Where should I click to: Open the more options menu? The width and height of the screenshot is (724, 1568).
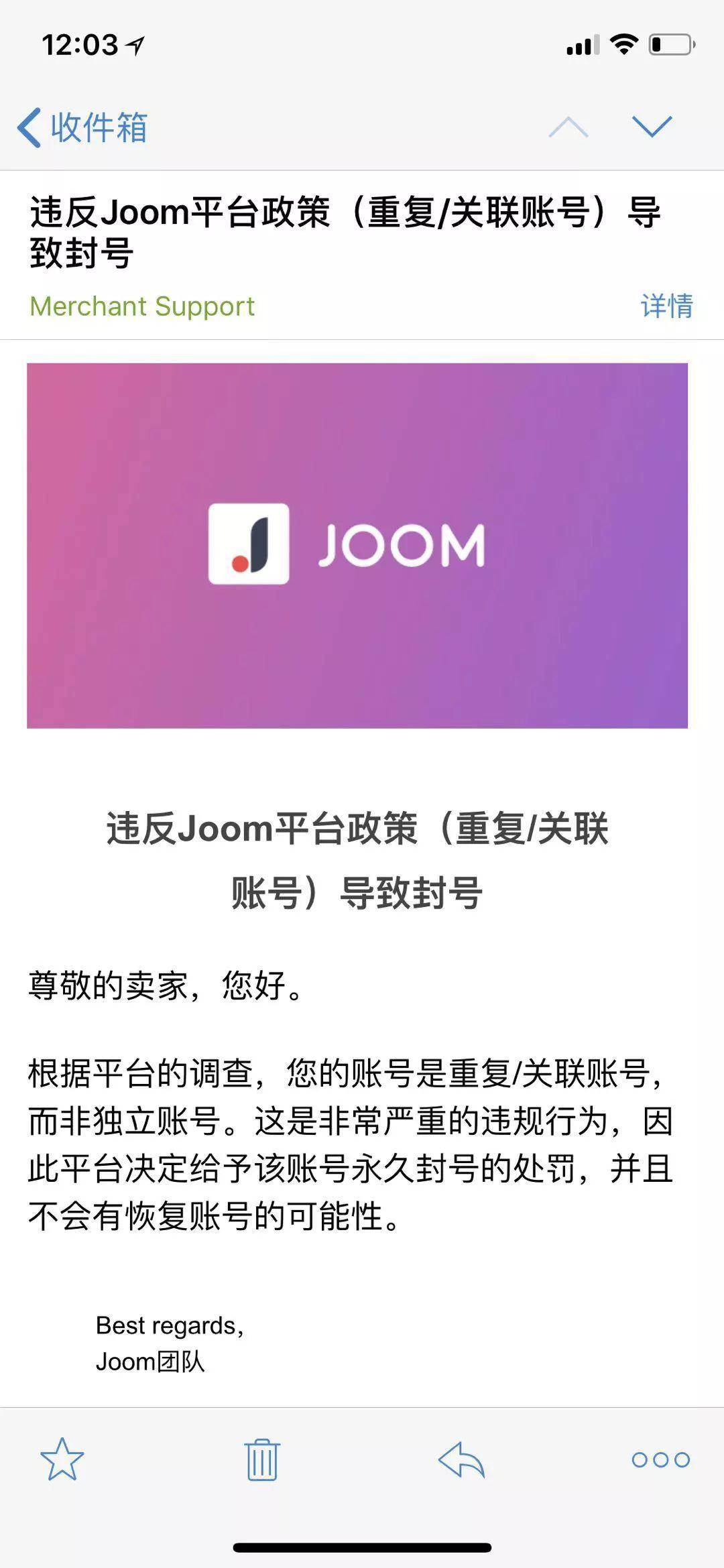tap(660, 1459)
